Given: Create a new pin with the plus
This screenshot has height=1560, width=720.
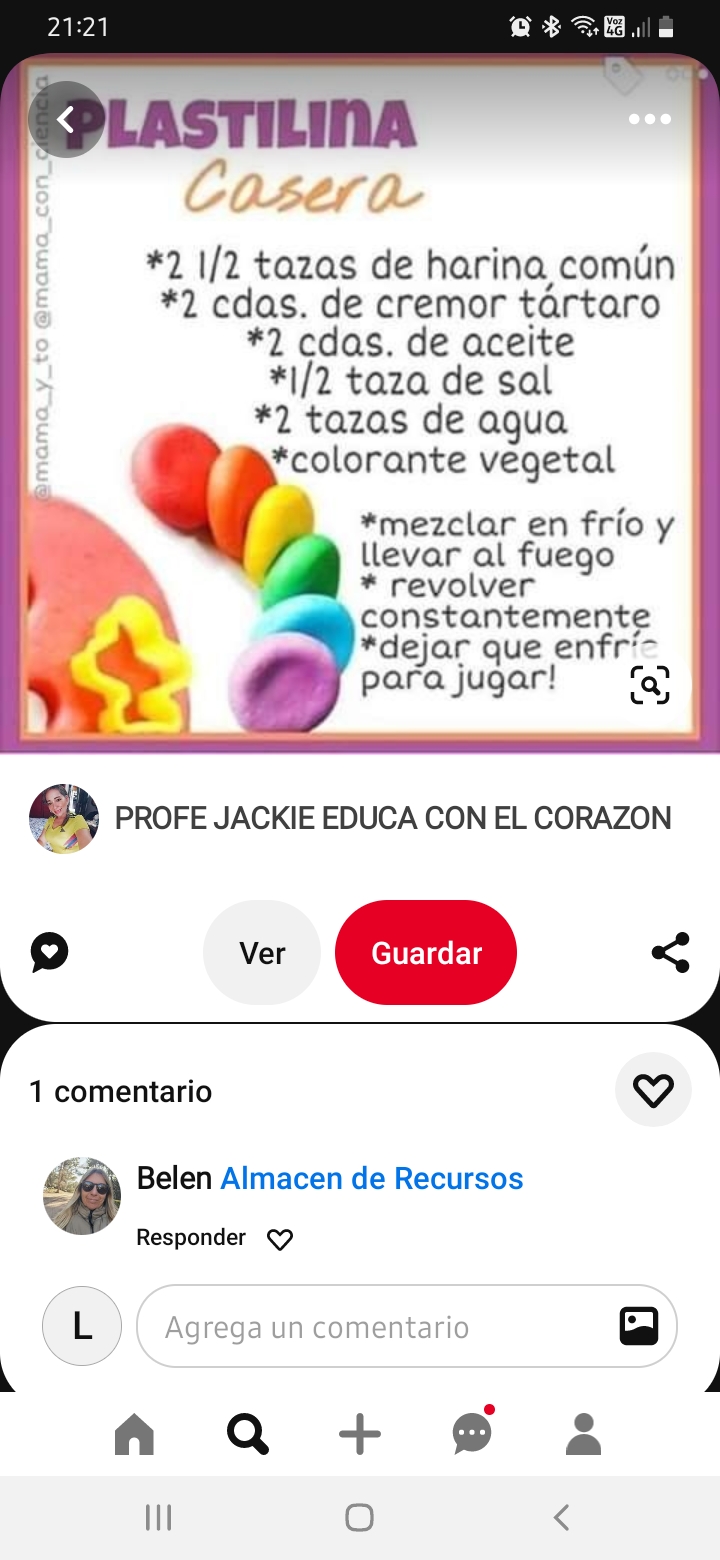Looking at the screenshot, I should pos(360,1435).
